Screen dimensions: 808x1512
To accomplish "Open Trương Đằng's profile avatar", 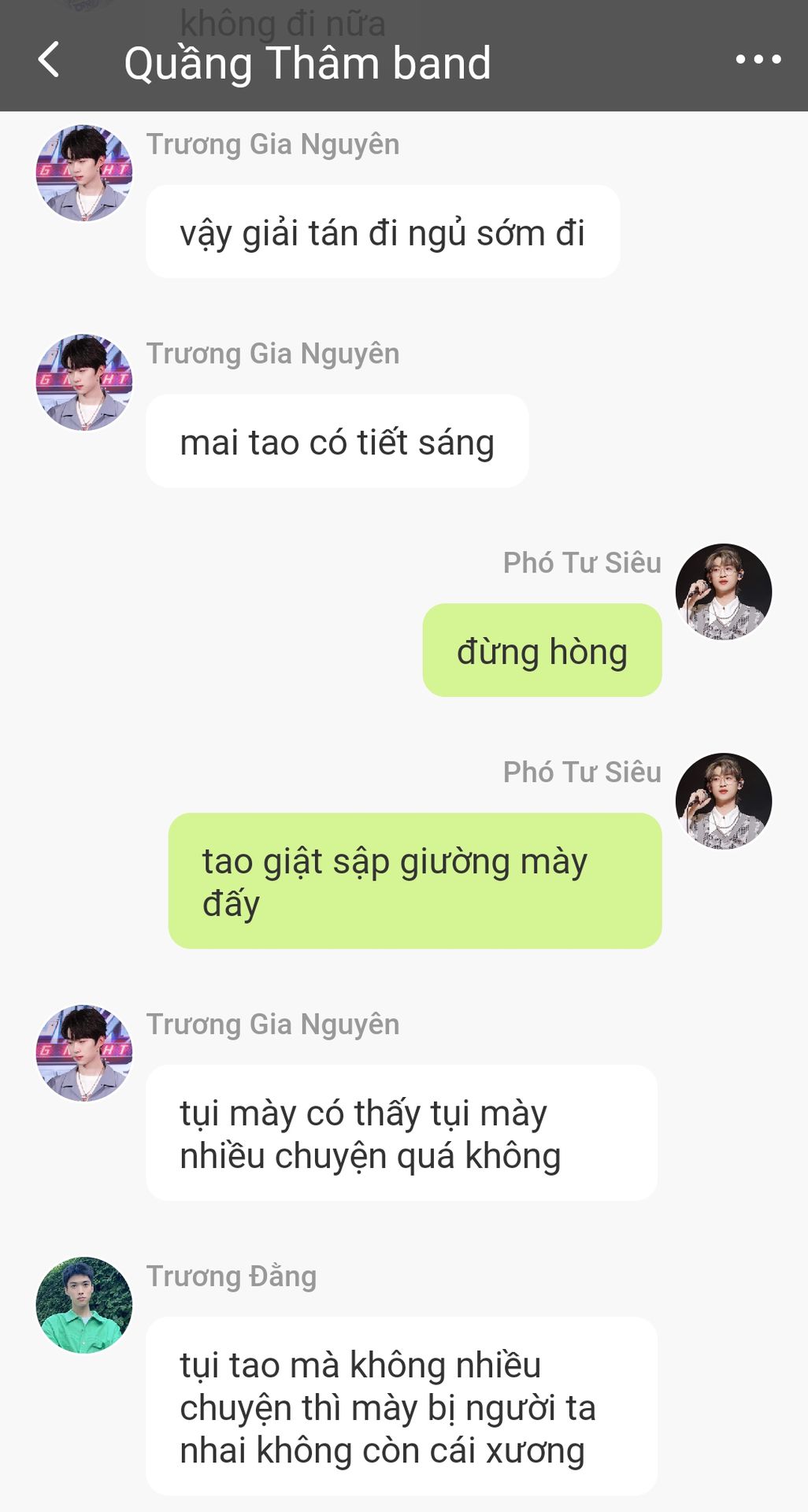I will coord(84,1305).
